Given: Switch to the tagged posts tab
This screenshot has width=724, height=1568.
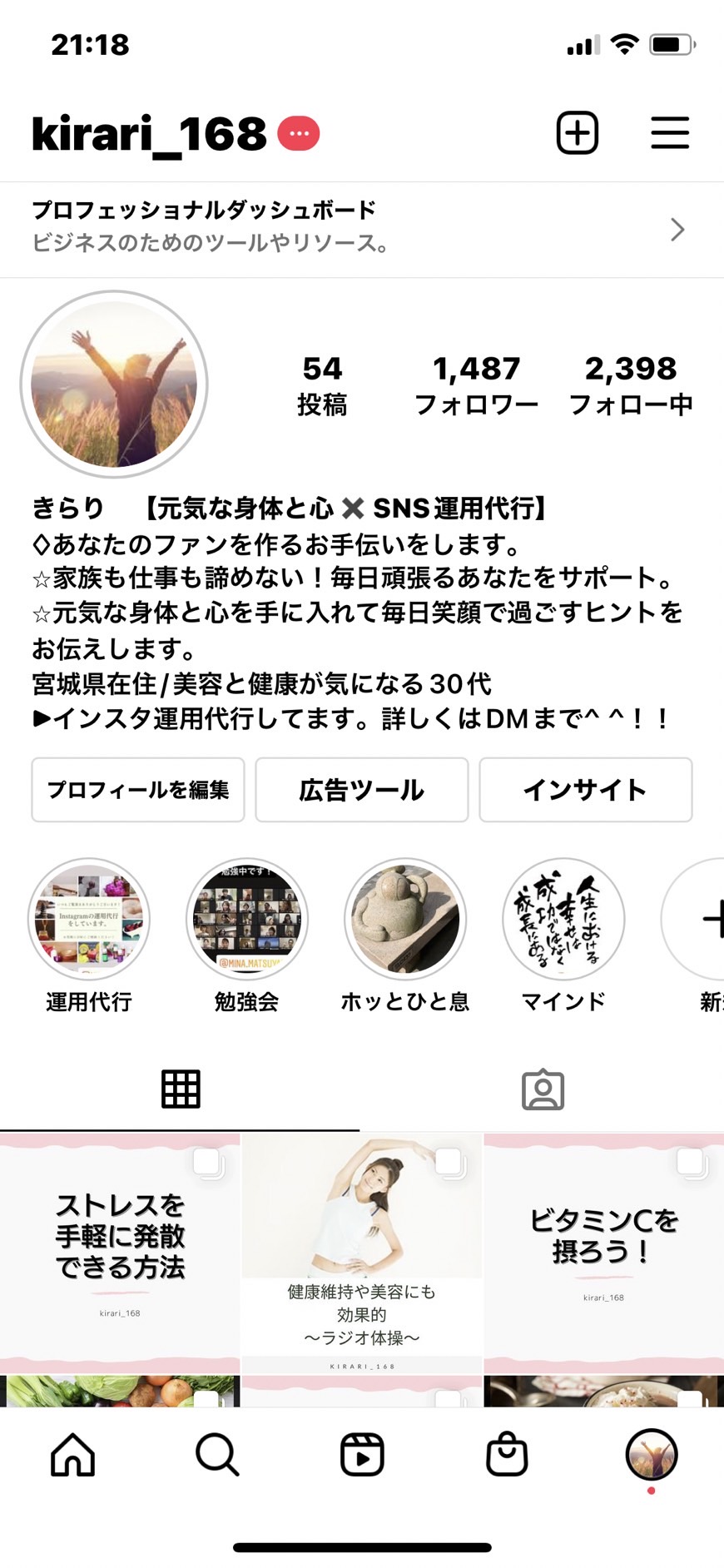Looking at the screenshot, I should [543, 1089].
